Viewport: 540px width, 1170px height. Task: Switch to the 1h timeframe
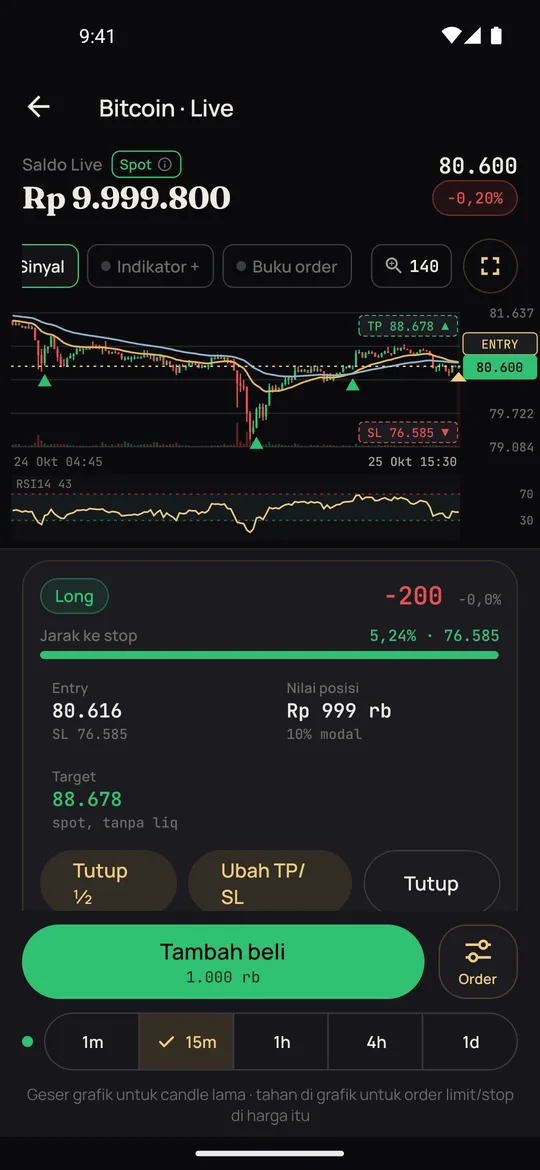[281, 1042]
